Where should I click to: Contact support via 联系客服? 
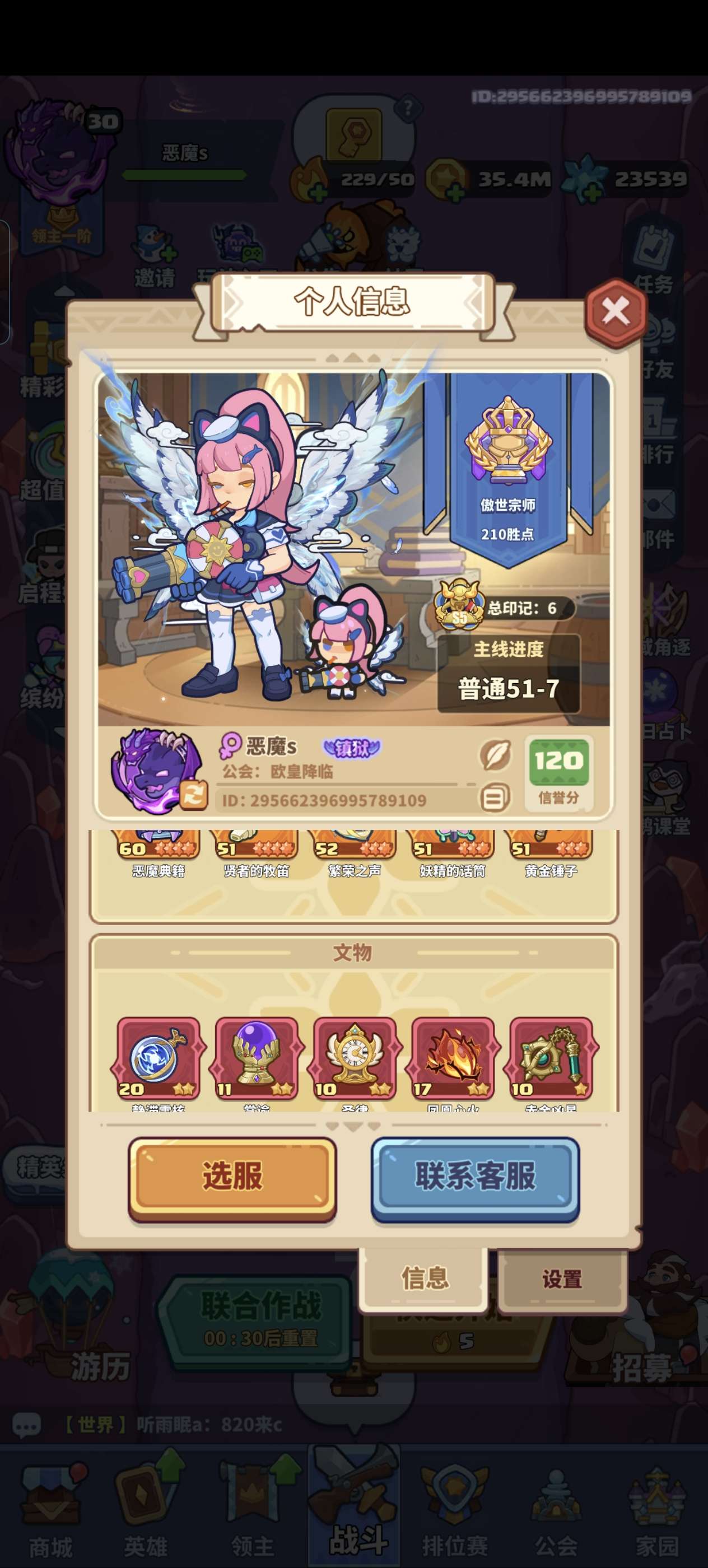[x=475, y=1178]
